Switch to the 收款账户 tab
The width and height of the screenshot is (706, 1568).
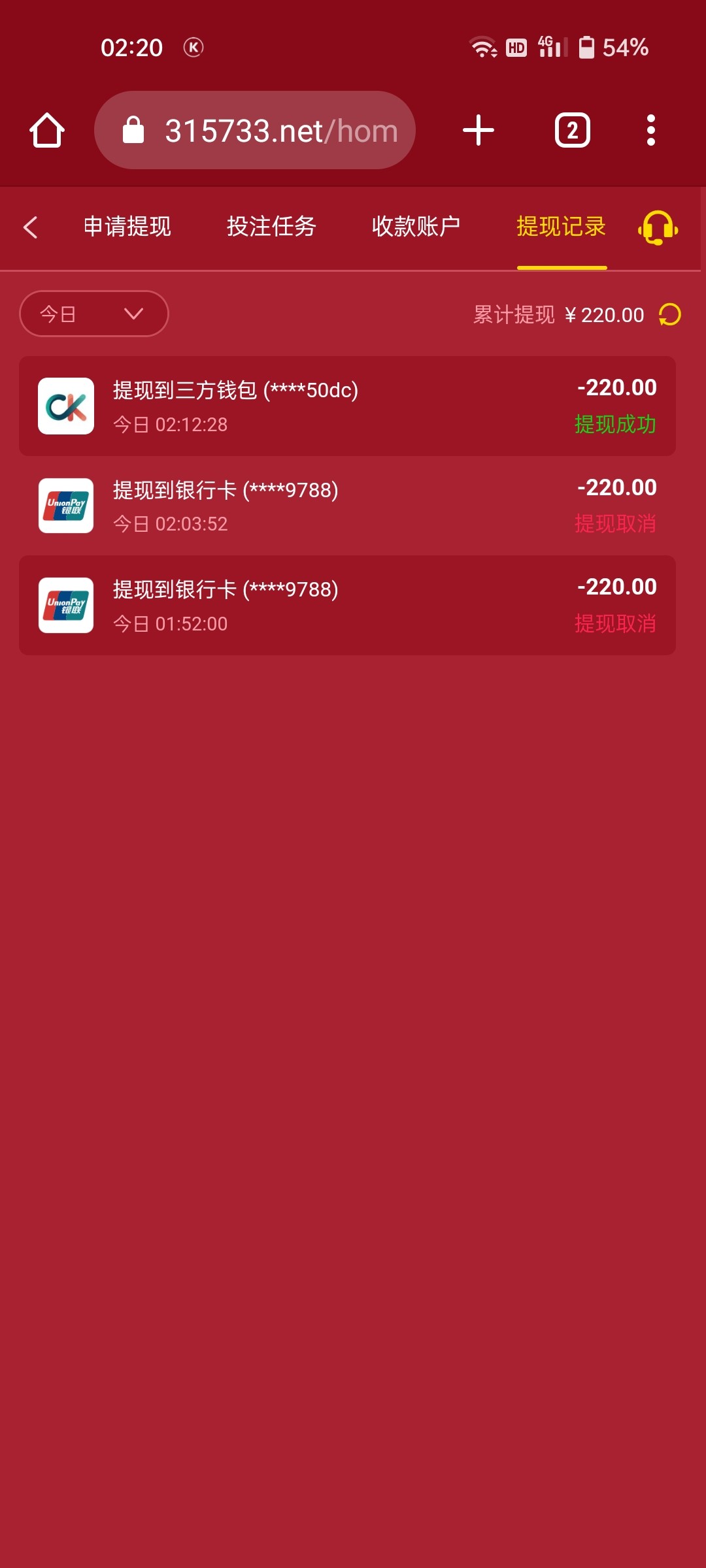[416, 227]
